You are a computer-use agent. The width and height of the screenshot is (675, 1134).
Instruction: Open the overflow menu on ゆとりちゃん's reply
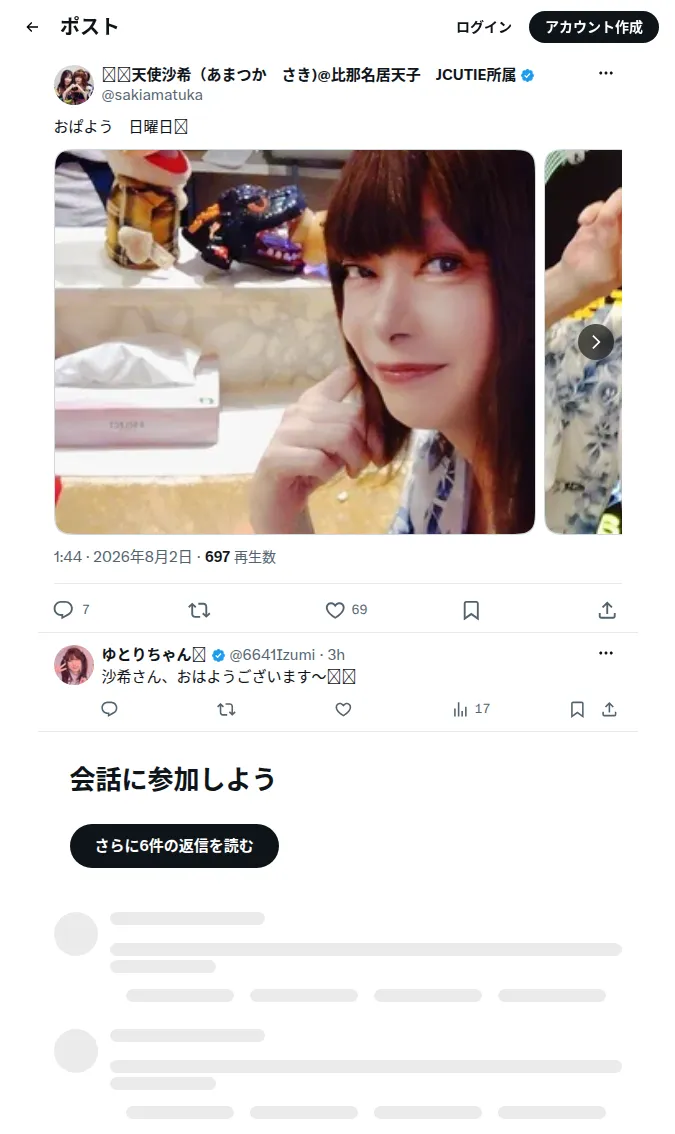[x=606, y=653]
